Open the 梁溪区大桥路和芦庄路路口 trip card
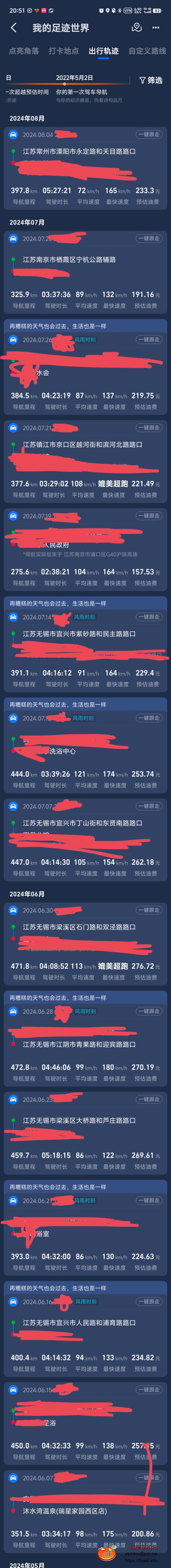The image size is (171, 1568). click(85, 1120)
